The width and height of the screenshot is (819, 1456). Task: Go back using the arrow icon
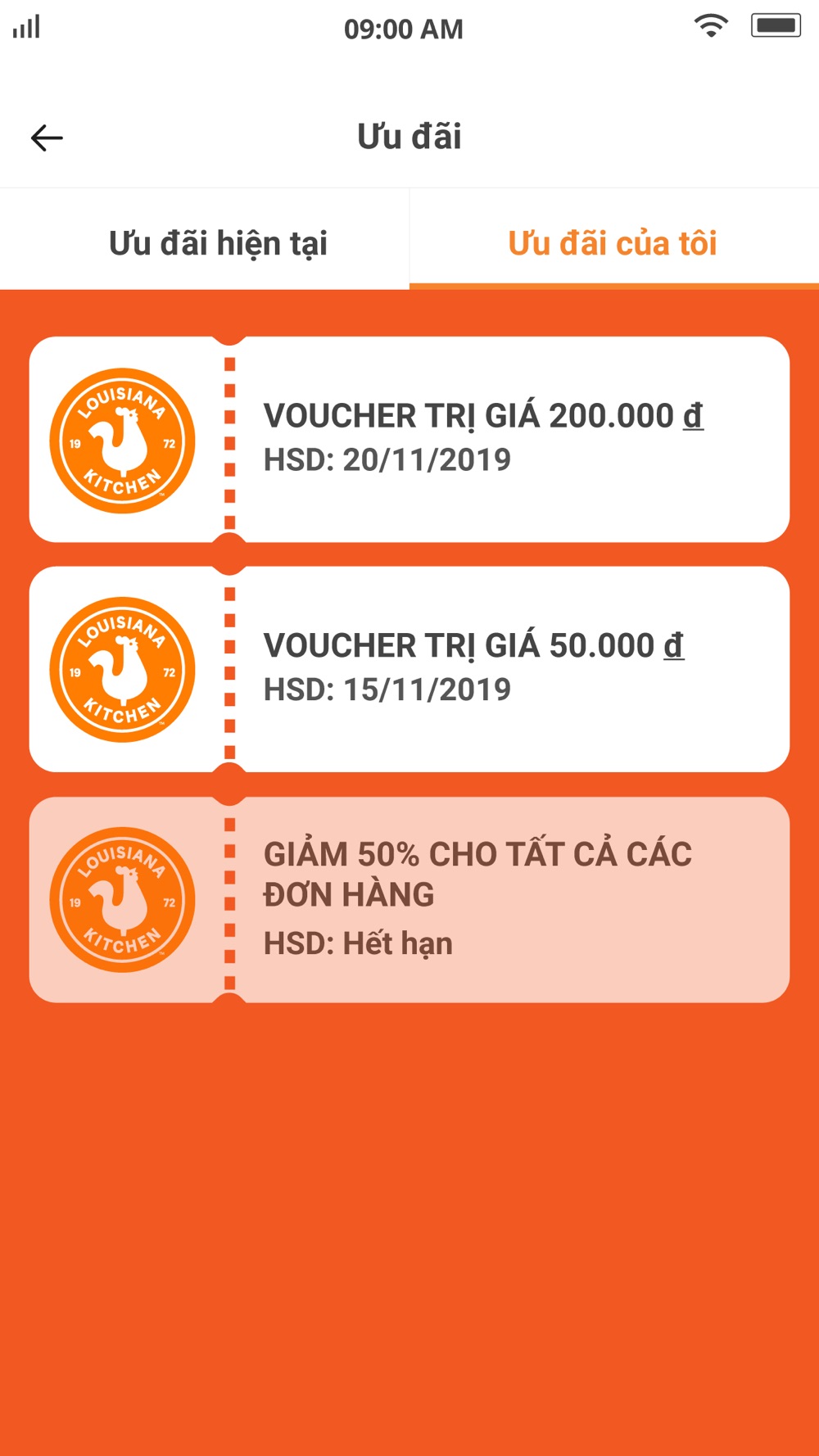pyautogui.click(x=47, y=138)
